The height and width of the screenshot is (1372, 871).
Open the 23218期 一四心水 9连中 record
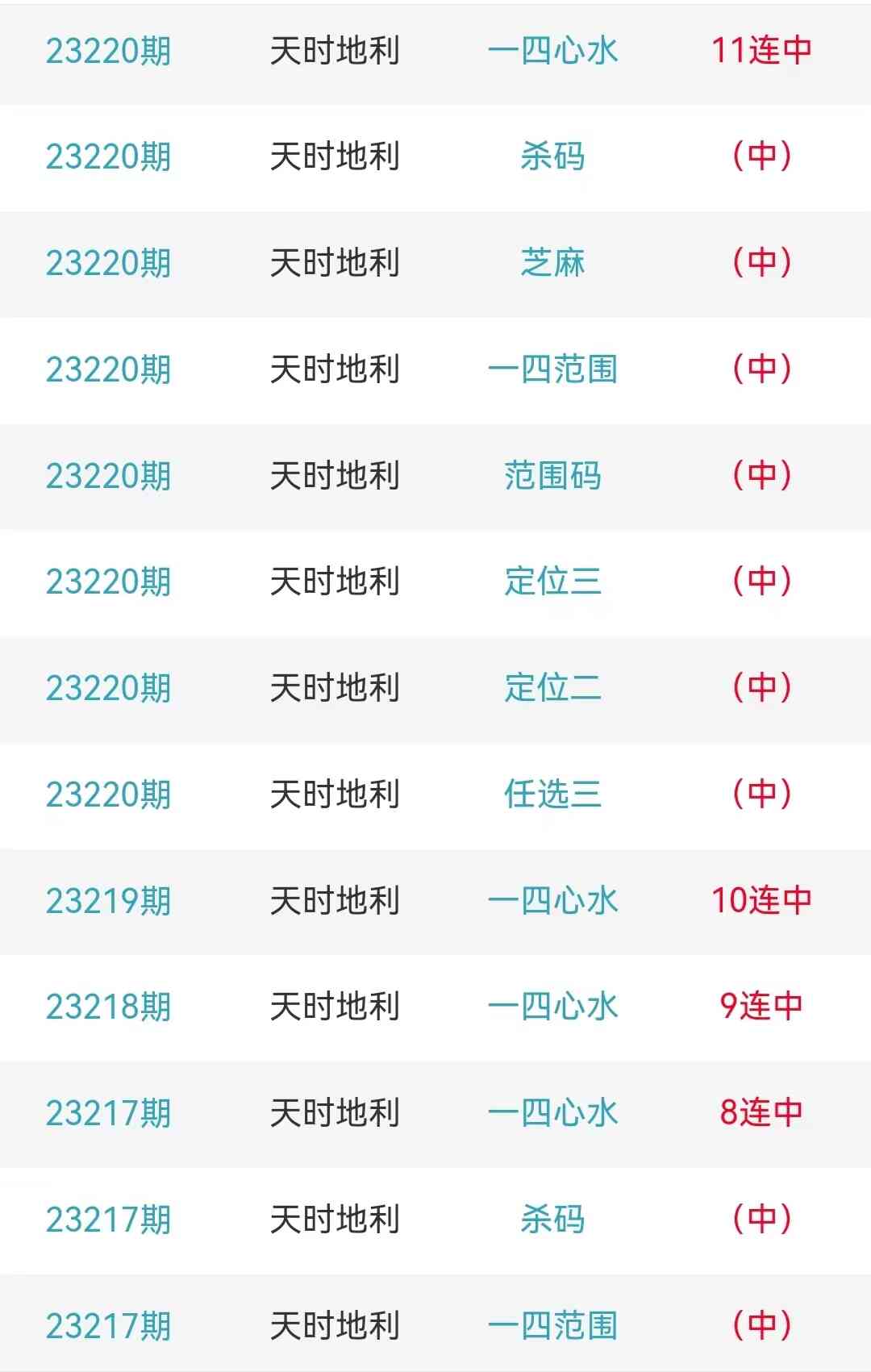click(552, 1007)
